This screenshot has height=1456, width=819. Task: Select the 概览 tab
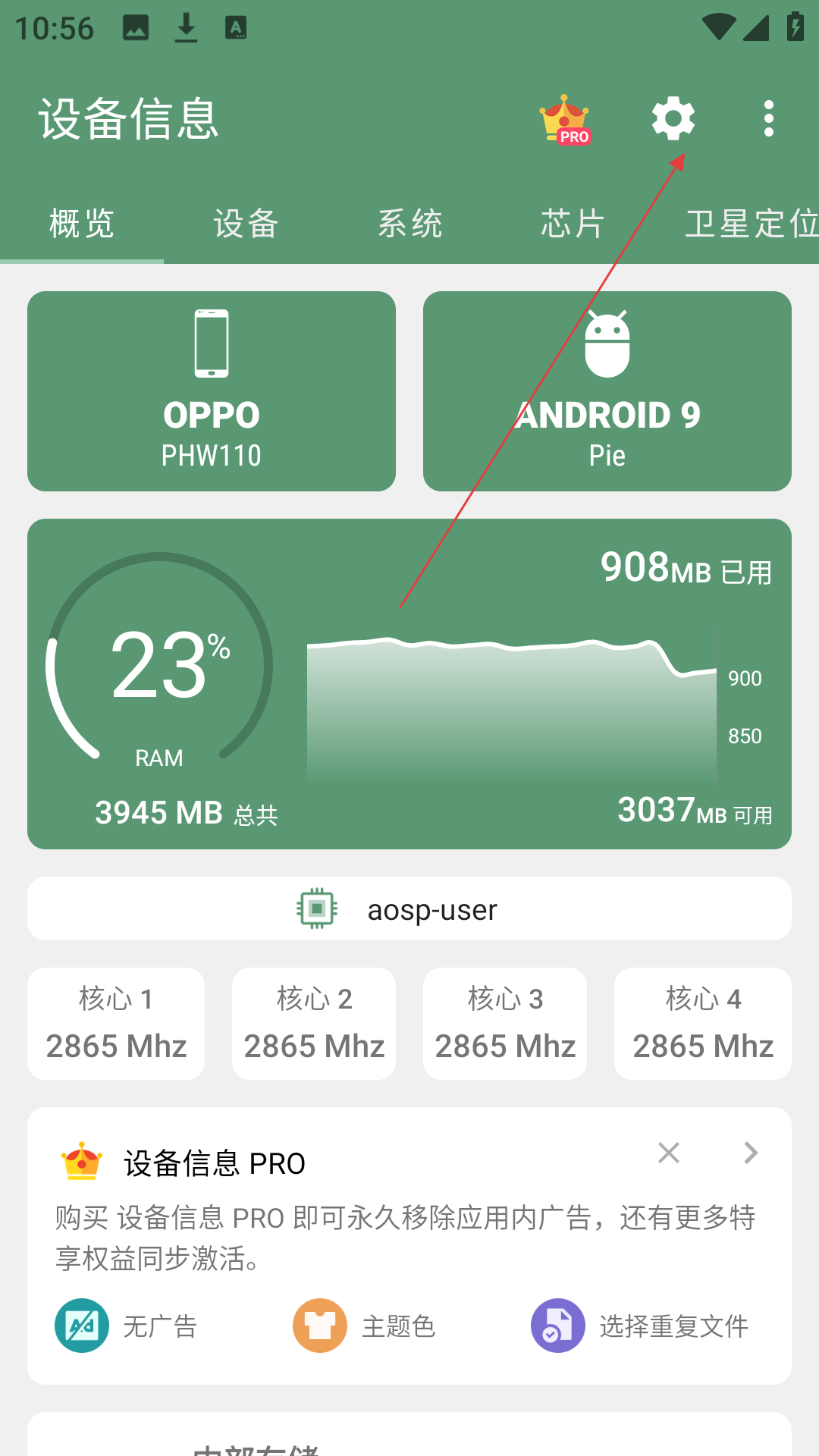click(82, 224)
